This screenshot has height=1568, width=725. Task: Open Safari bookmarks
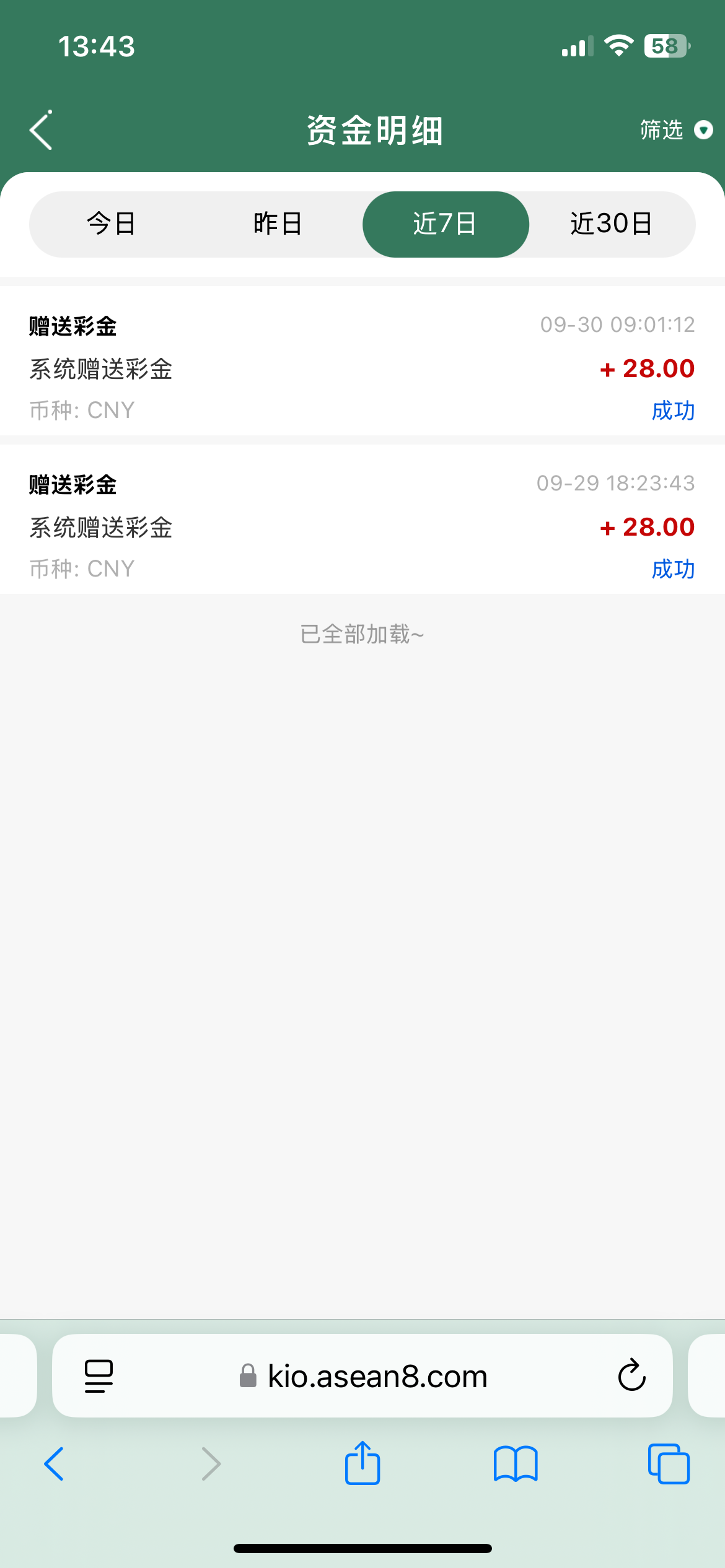click(x=516, y=1464)
